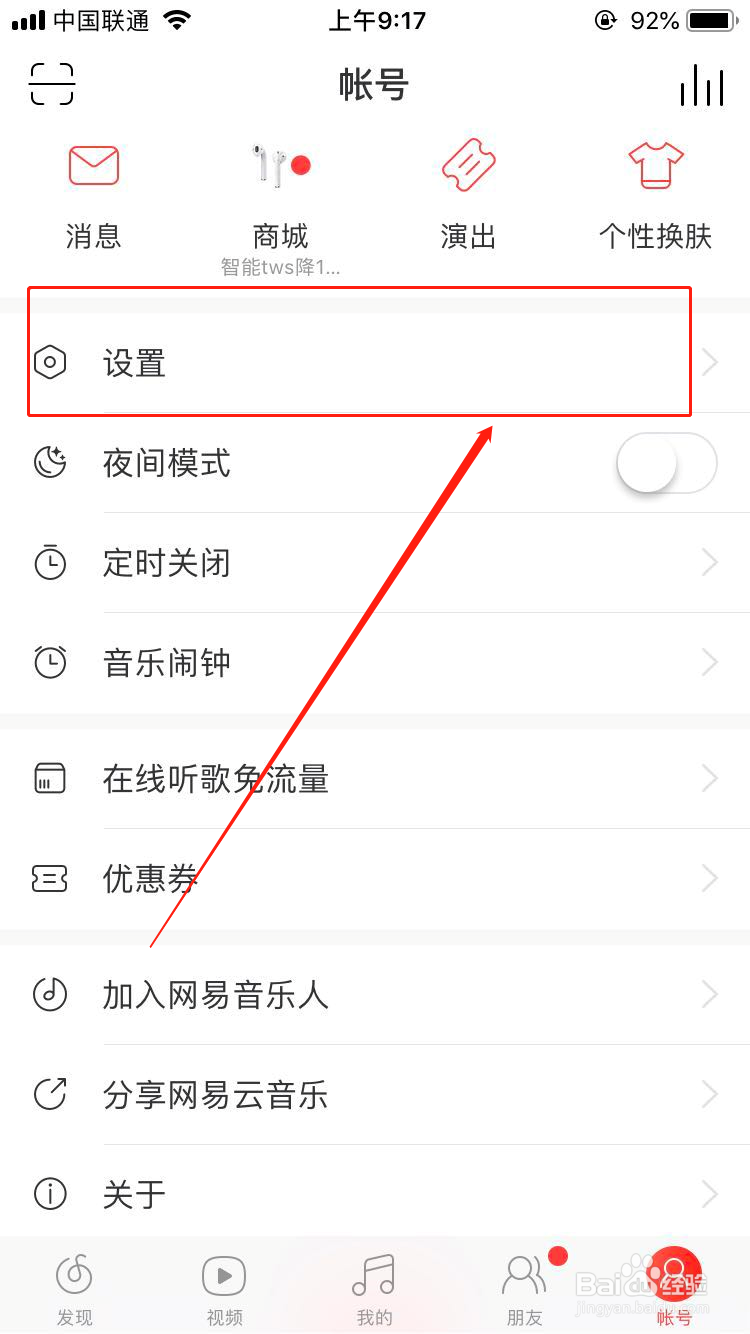Image resolution: width=750 pixels, height=1334 pixels.
Task: Click the audio equalizer icon top right
Action: 702,86
